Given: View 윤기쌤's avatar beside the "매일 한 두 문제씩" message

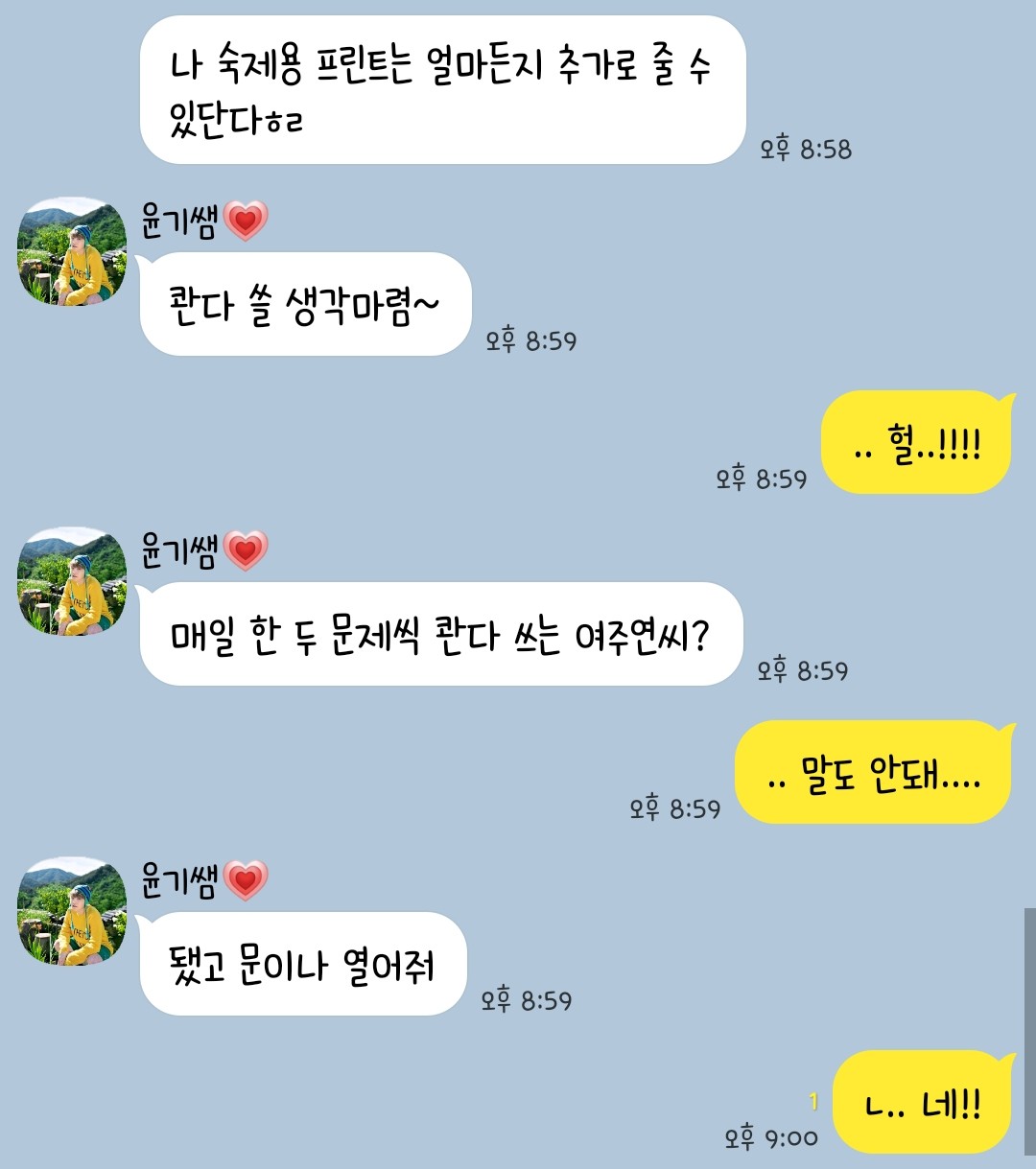Looking at the screenshot, I should (72, 581).
